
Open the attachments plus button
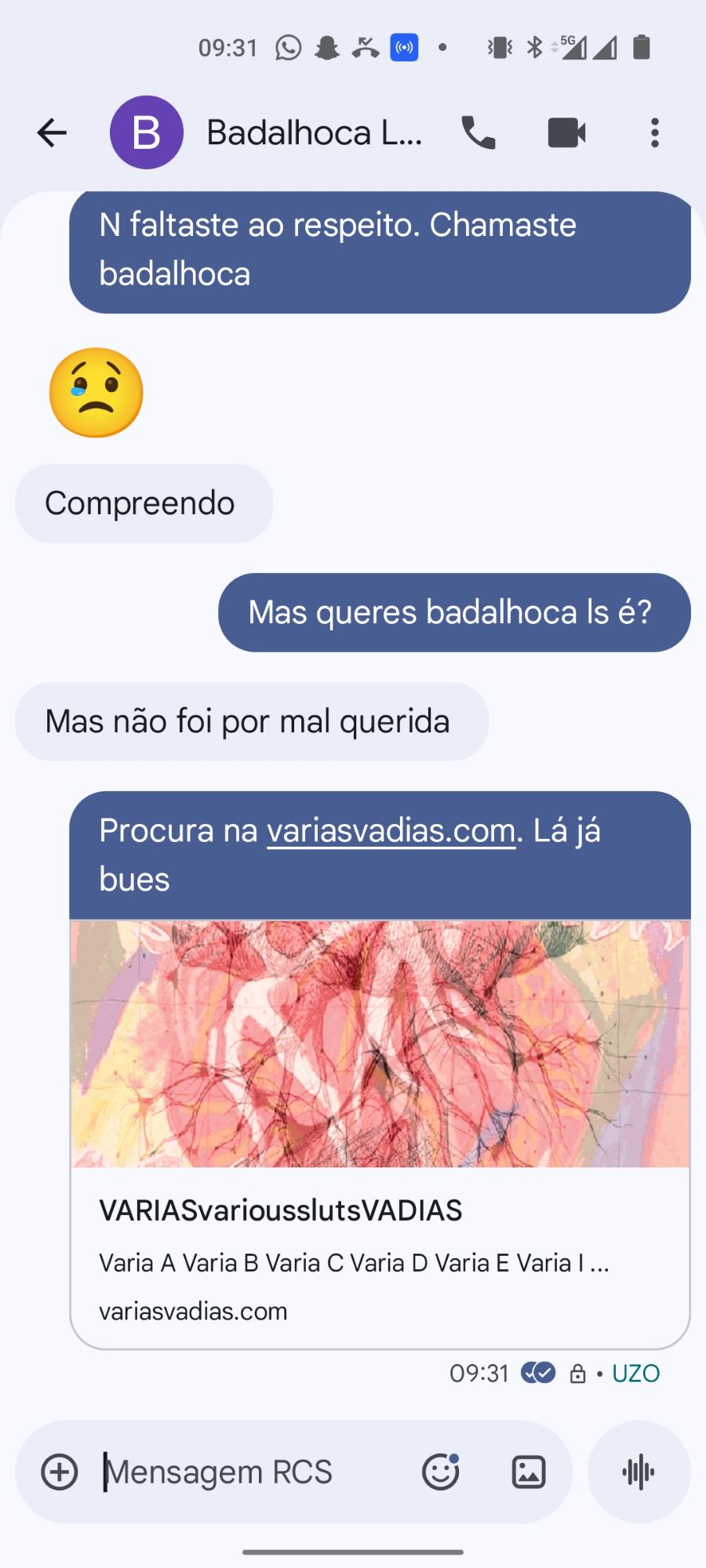click(x=60, y=1472)
